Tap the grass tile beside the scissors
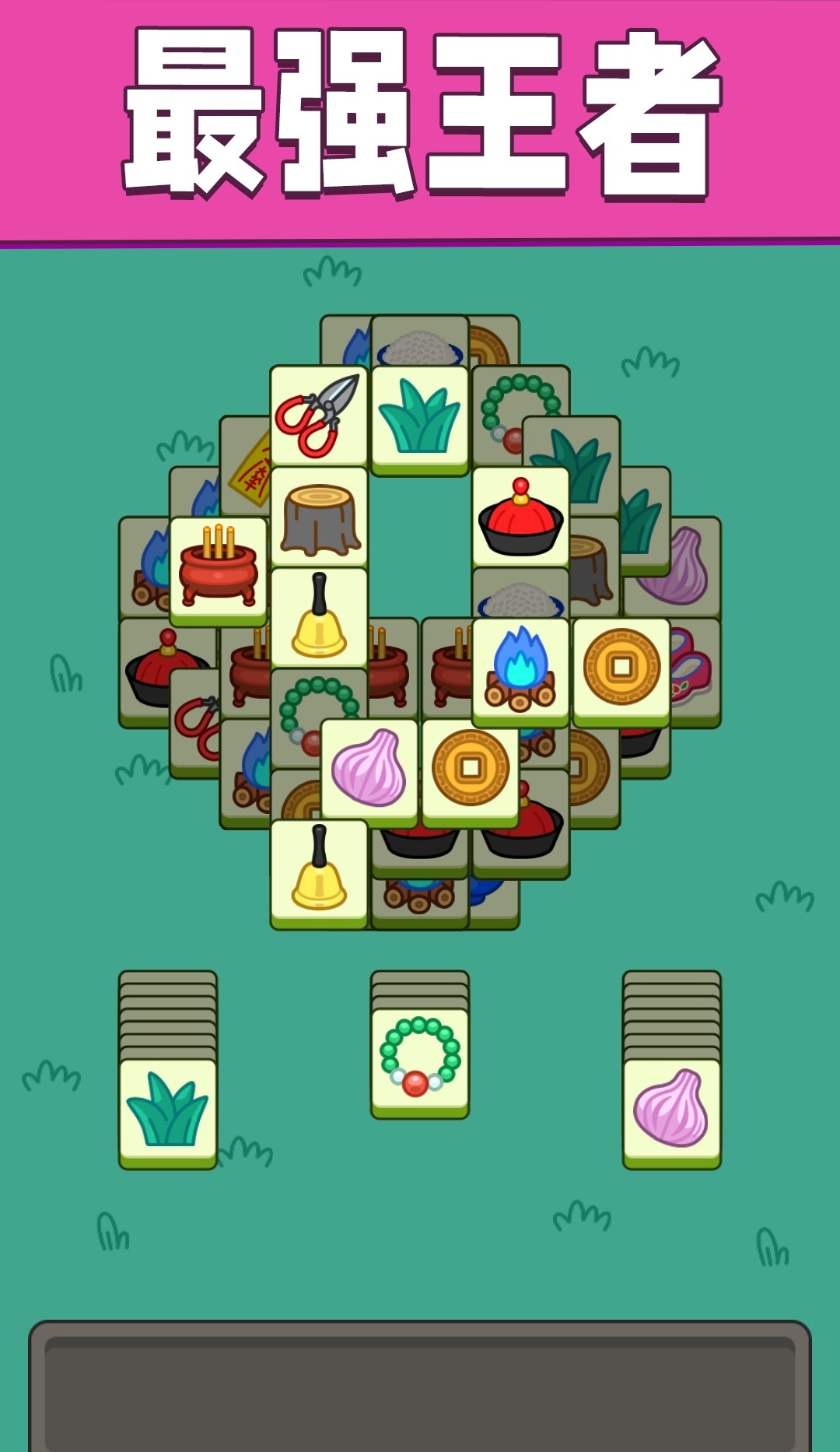The image size is (840, 1452). 420,417
